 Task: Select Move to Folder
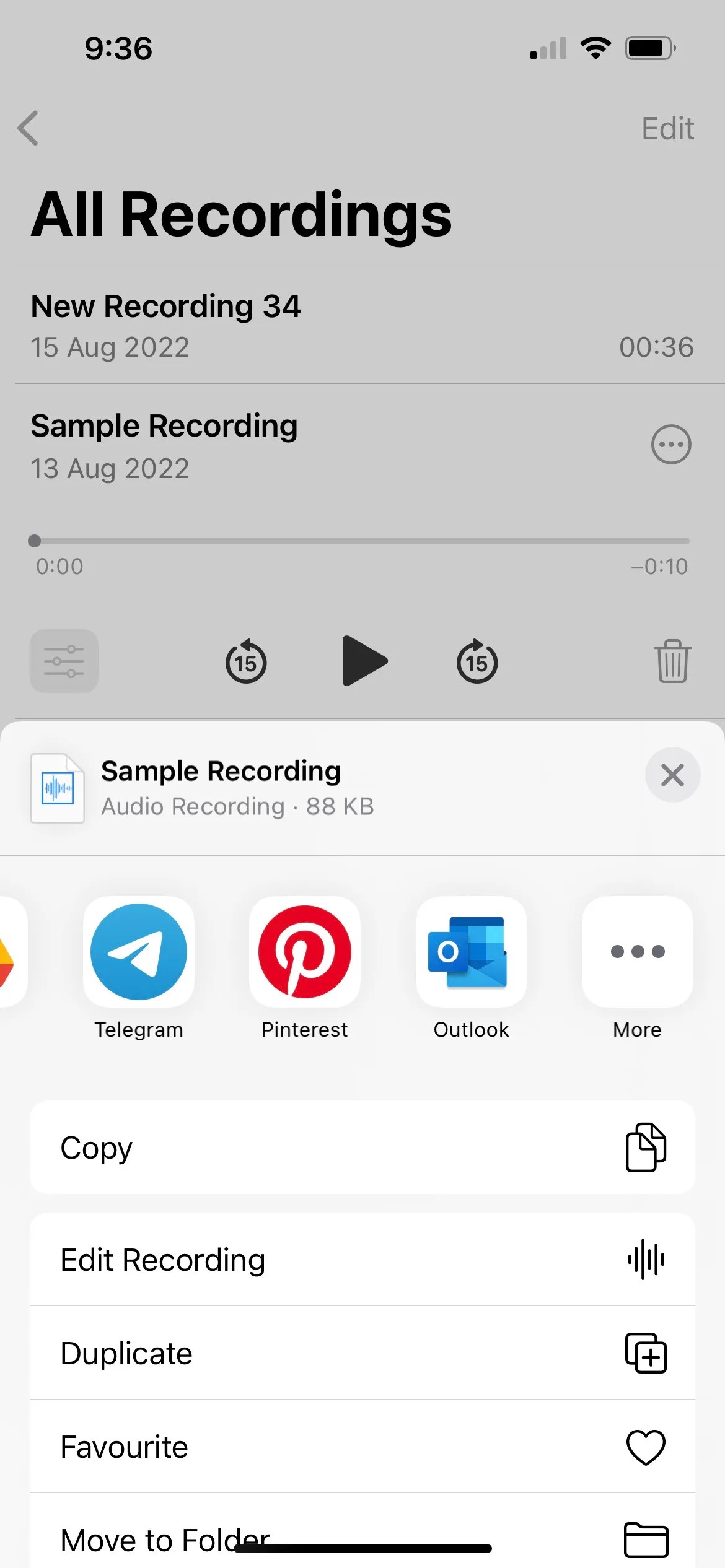362,1539
